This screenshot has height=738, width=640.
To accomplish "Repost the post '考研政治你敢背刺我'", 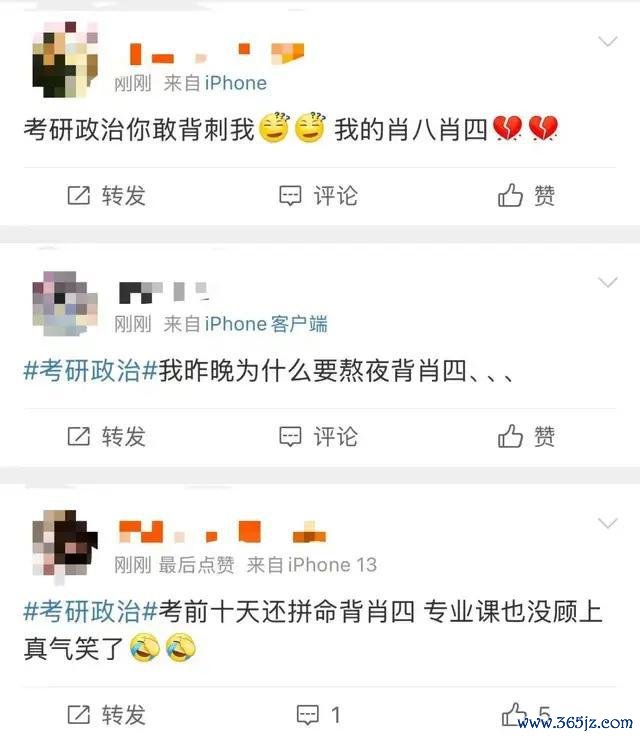I will tap(106, 195).
